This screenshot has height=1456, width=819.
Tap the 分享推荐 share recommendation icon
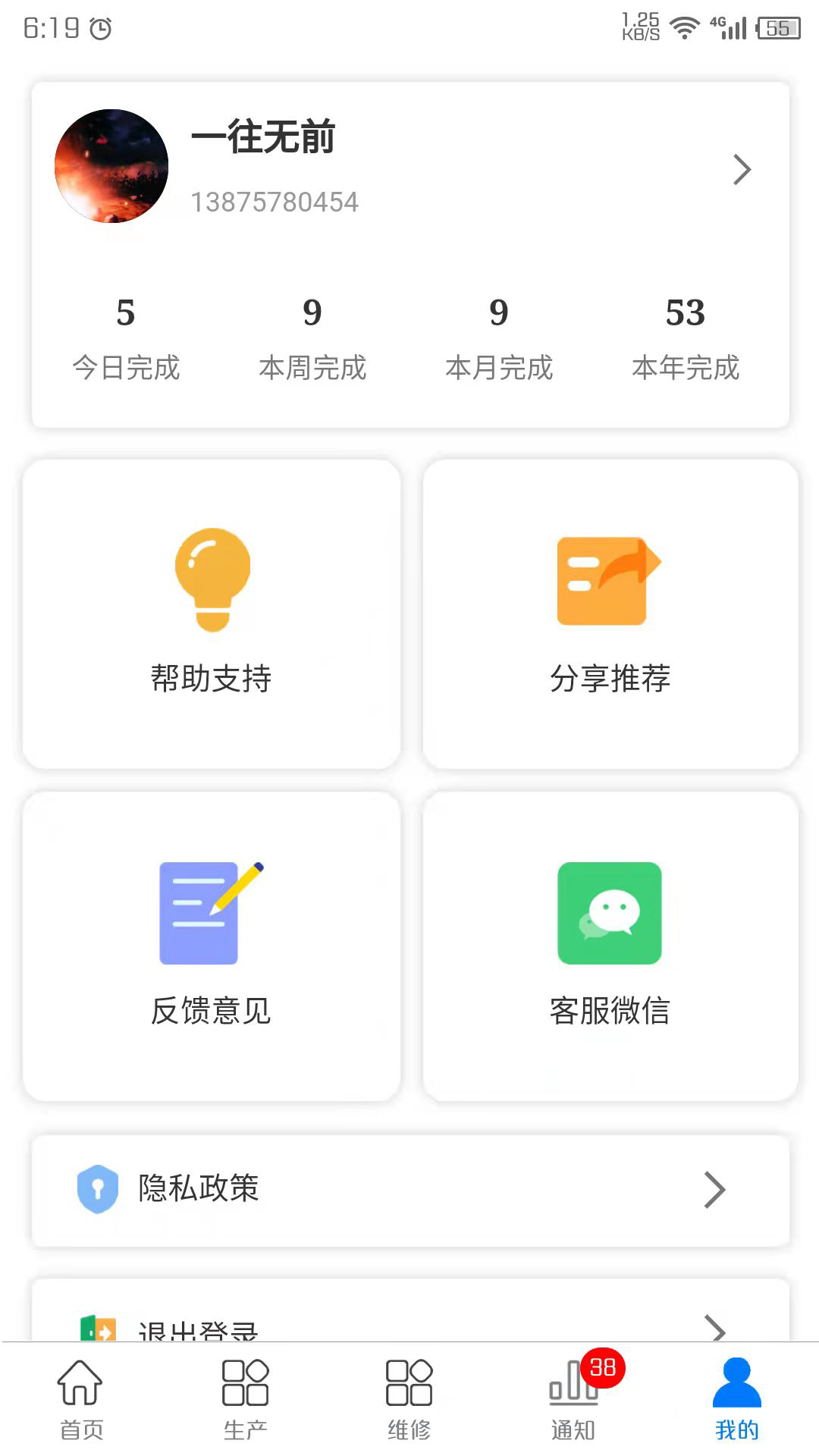click(x=608, y=580)
